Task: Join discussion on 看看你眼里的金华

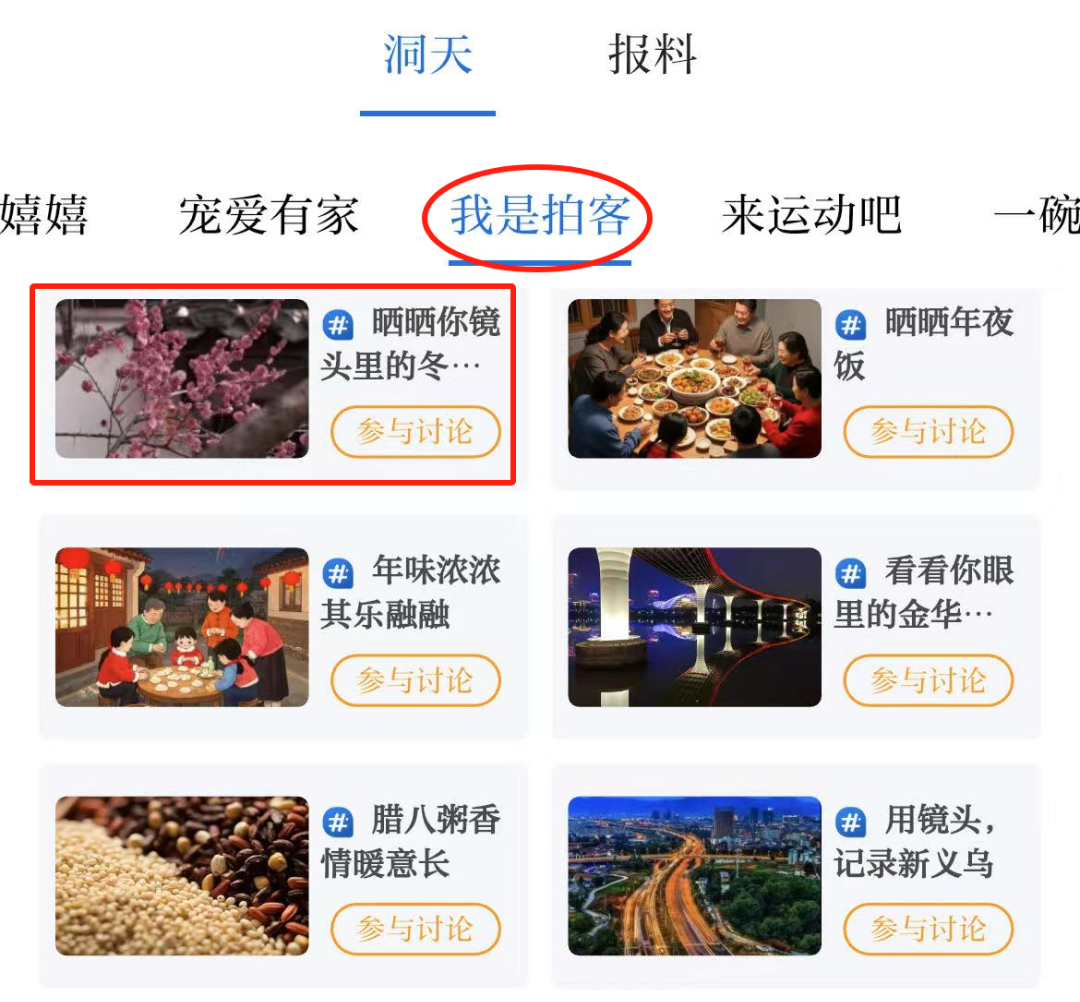Action: pos(928,682)
